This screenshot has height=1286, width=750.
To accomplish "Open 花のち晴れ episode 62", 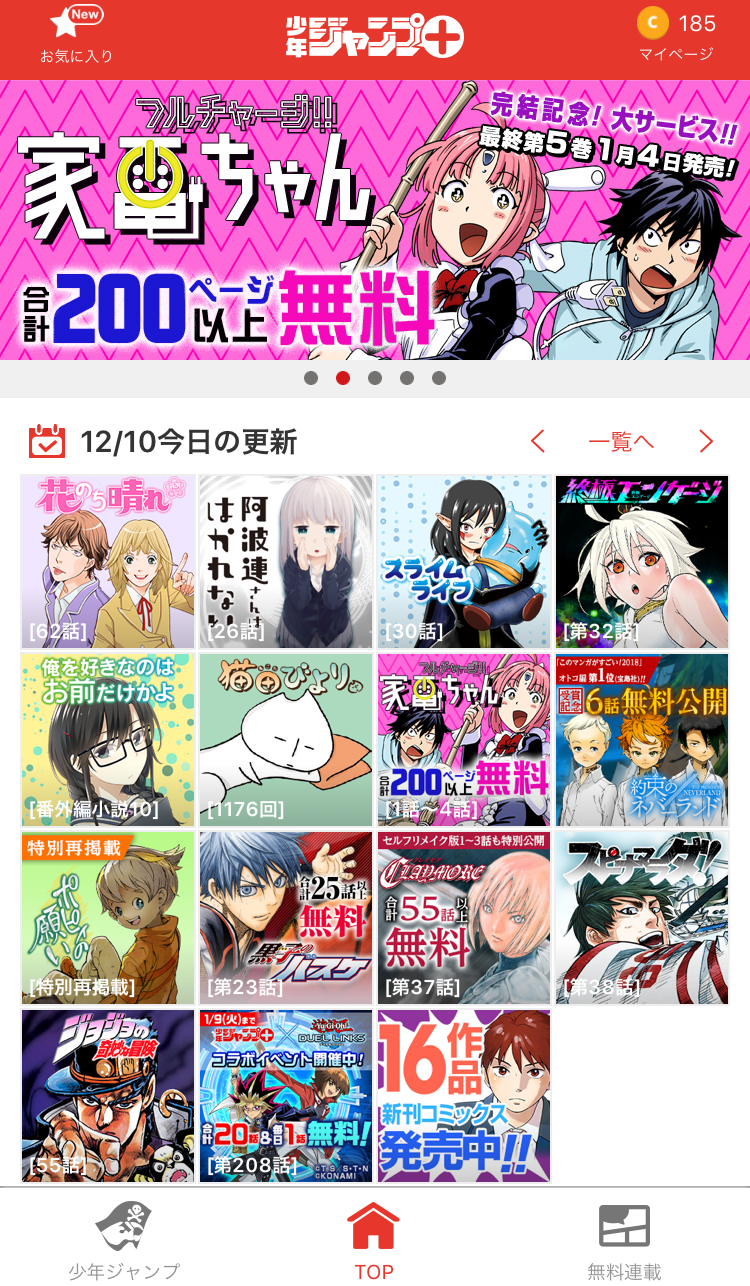I will [108, 562].
